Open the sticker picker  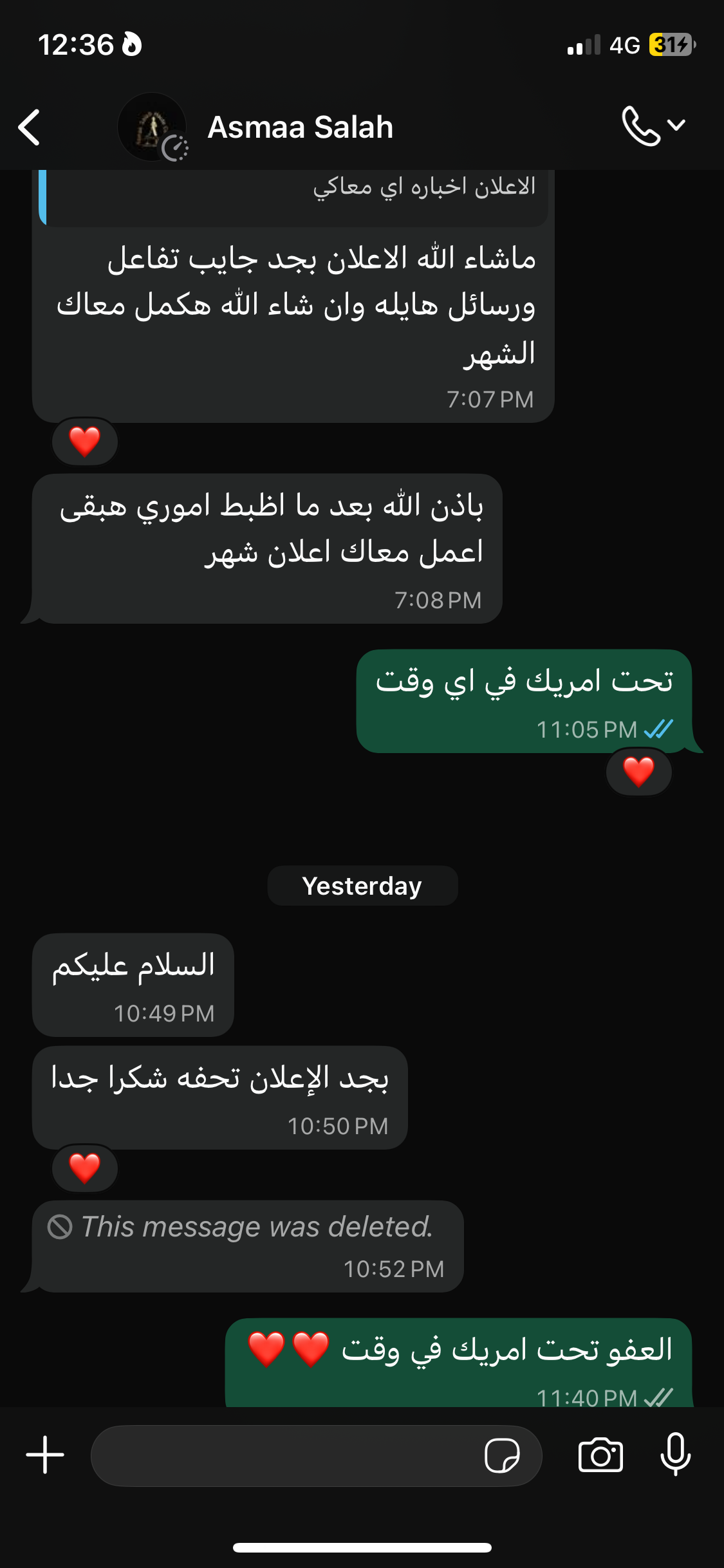[502, 1455]
